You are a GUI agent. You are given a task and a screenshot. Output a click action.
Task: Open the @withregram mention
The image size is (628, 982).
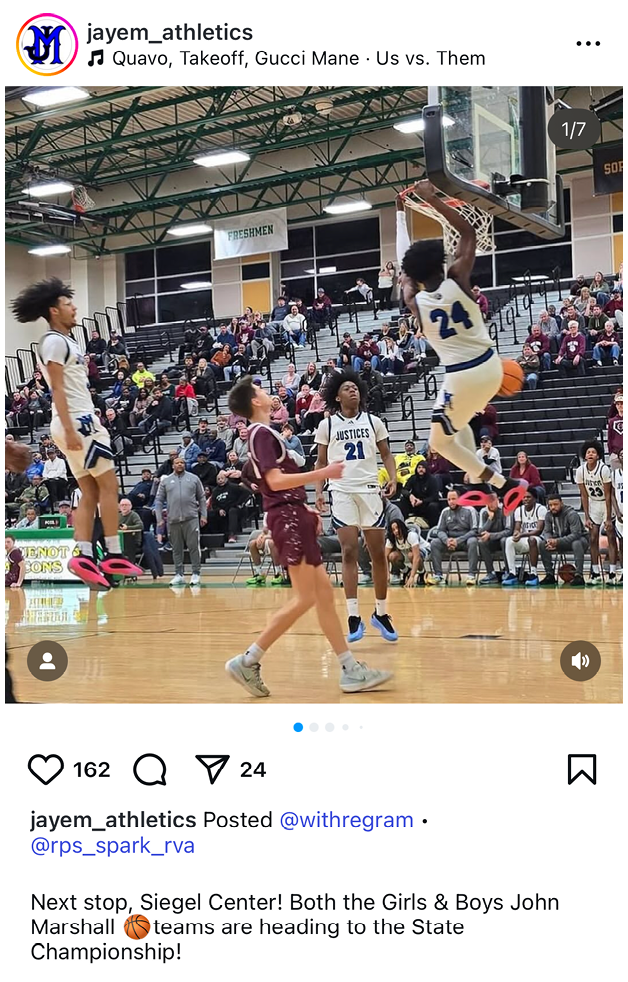pos(346,820)
